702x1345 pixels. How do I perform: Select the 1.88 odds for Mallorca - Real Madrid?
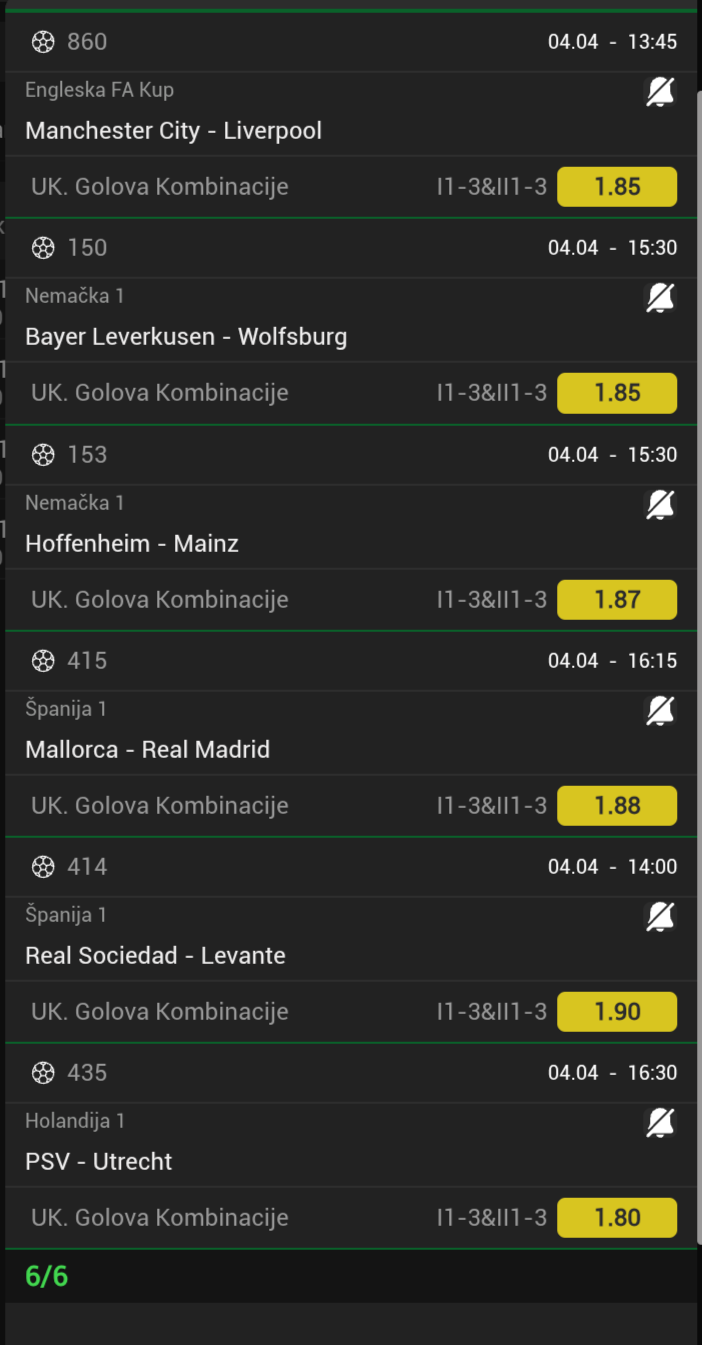pyautogui.click(x=616, y=806)
